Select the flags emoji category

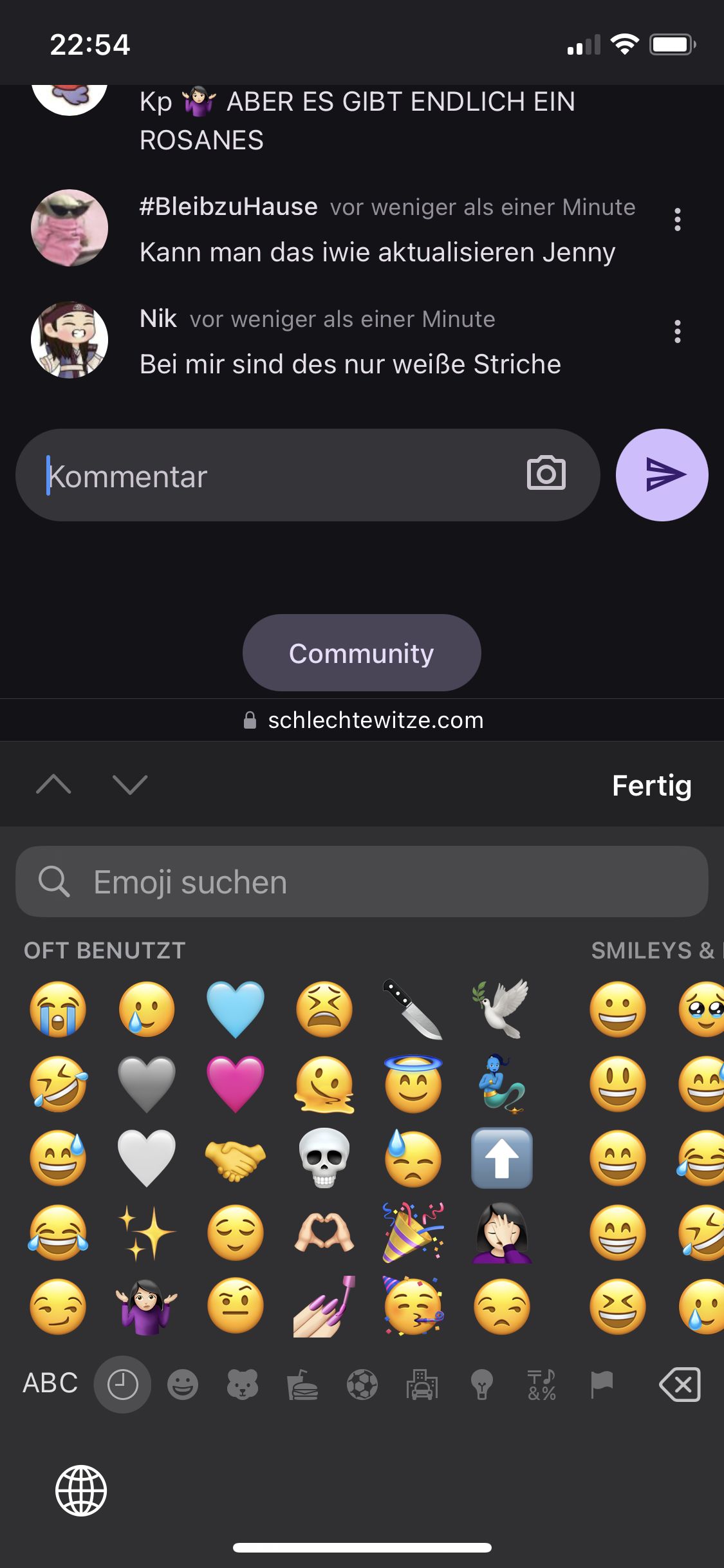(x=602, y=1385)
